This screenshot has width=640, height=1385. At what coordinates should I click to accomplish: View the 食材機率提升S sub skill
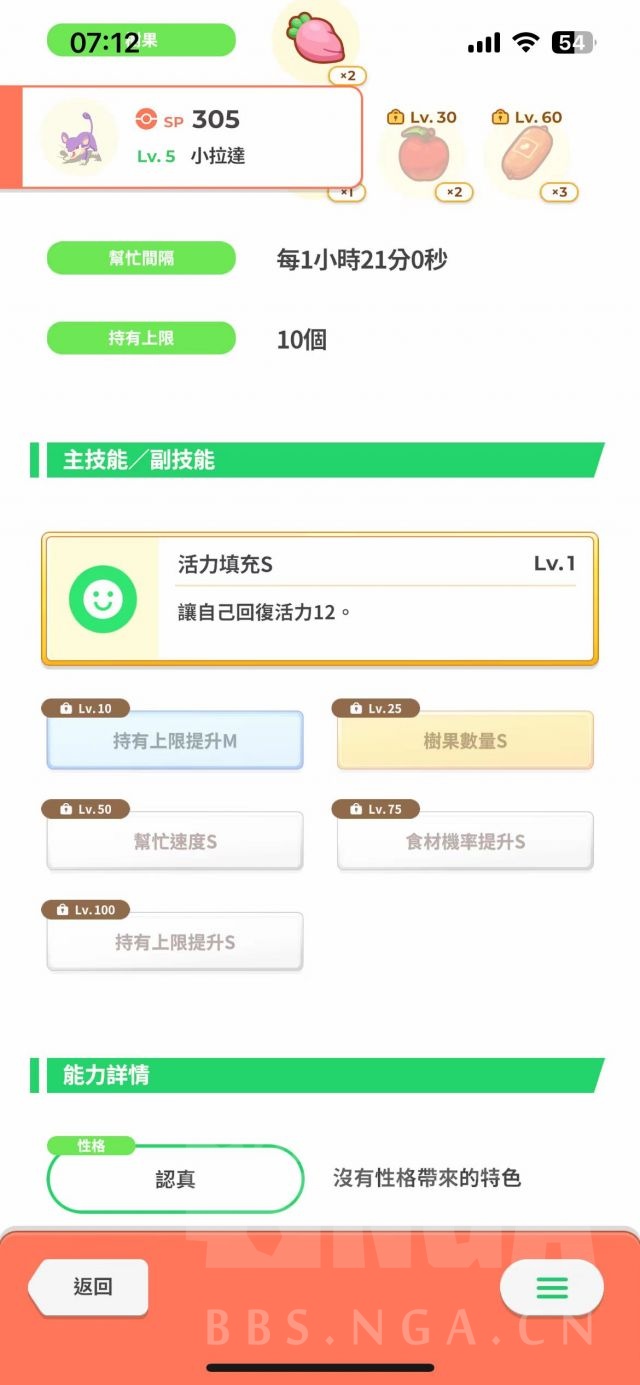click(465, 841)
